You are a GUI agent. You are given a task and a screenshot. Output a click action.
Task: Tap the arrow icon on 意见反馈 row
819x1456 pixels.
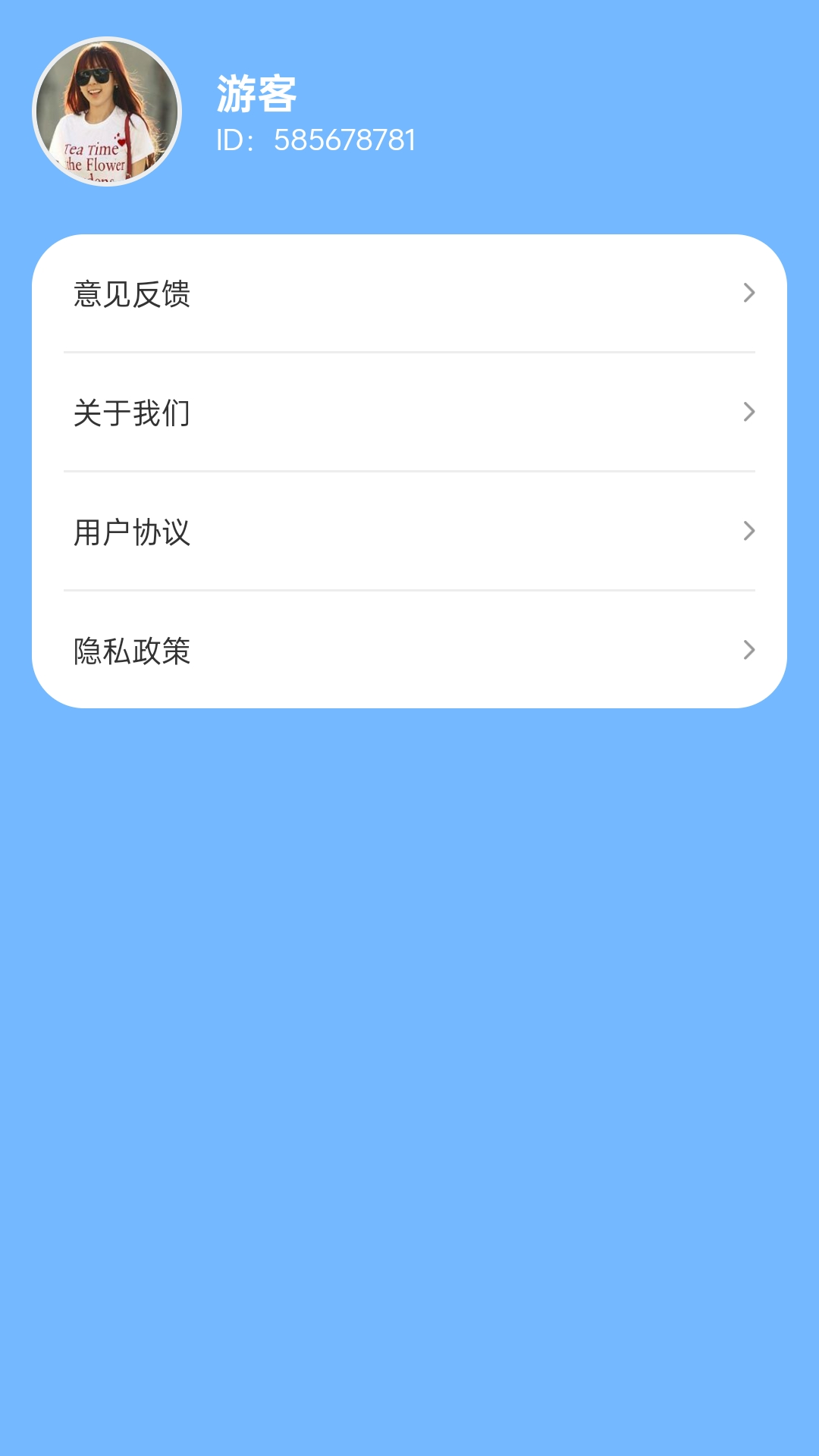[749, 294]
